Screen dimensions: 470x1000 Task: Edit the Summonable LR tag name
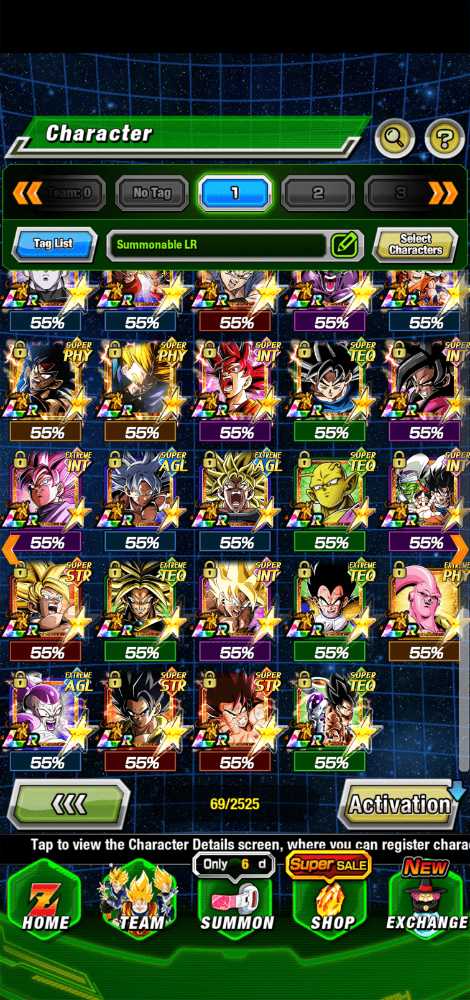point(345,244)
